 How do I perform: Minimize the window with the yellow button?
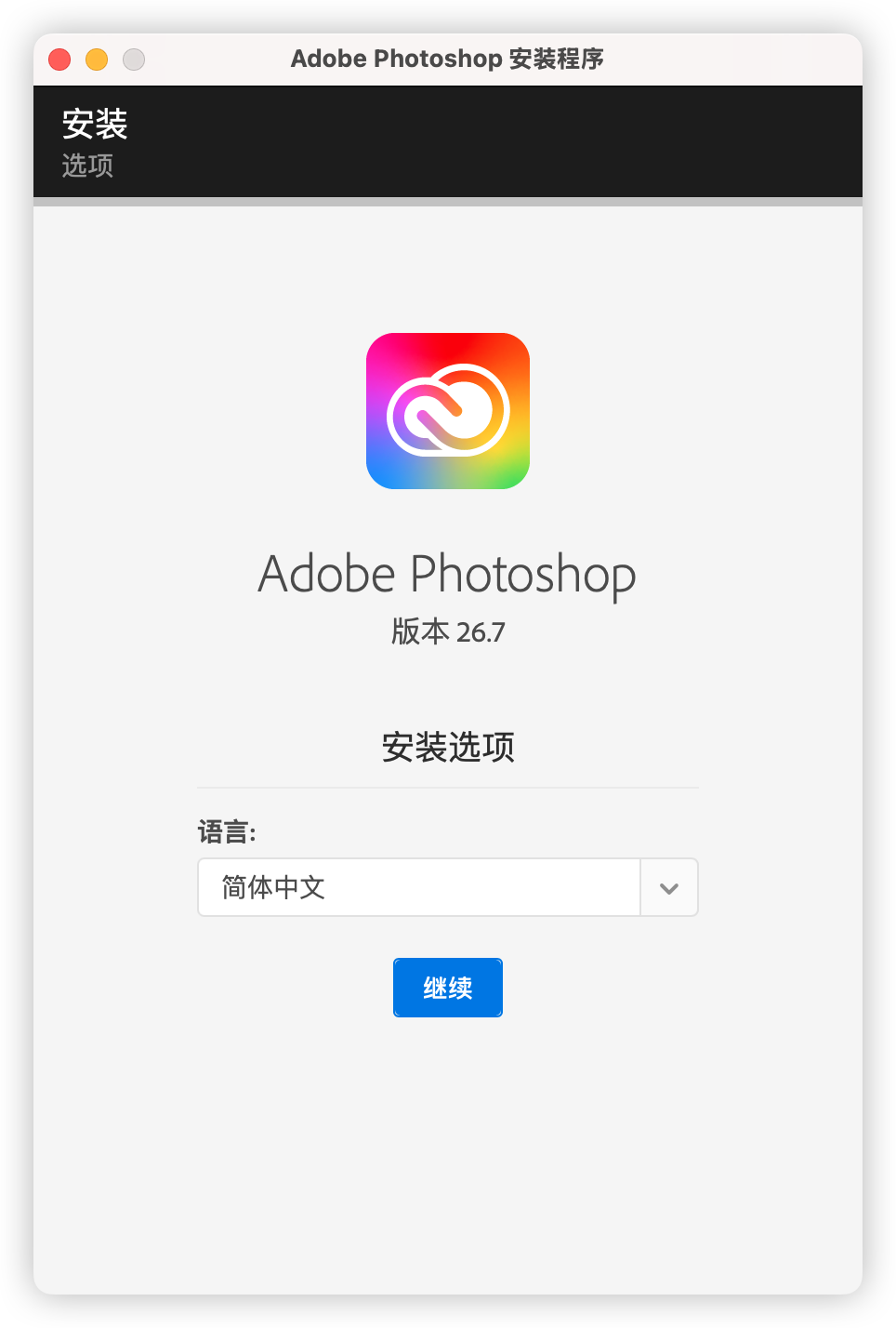tap(97, 60)
